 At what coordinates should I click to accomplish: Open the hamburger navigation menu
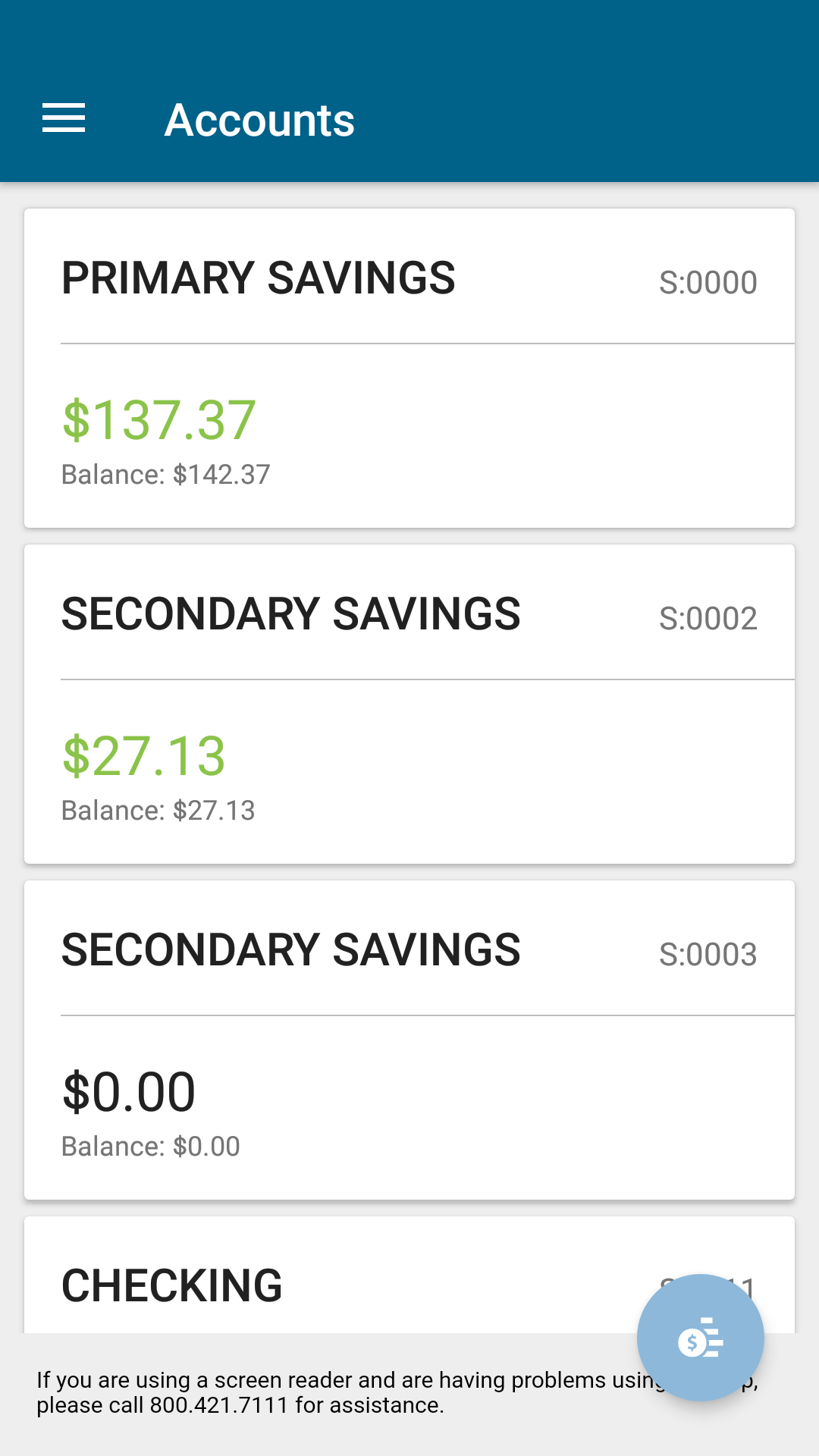64,119
